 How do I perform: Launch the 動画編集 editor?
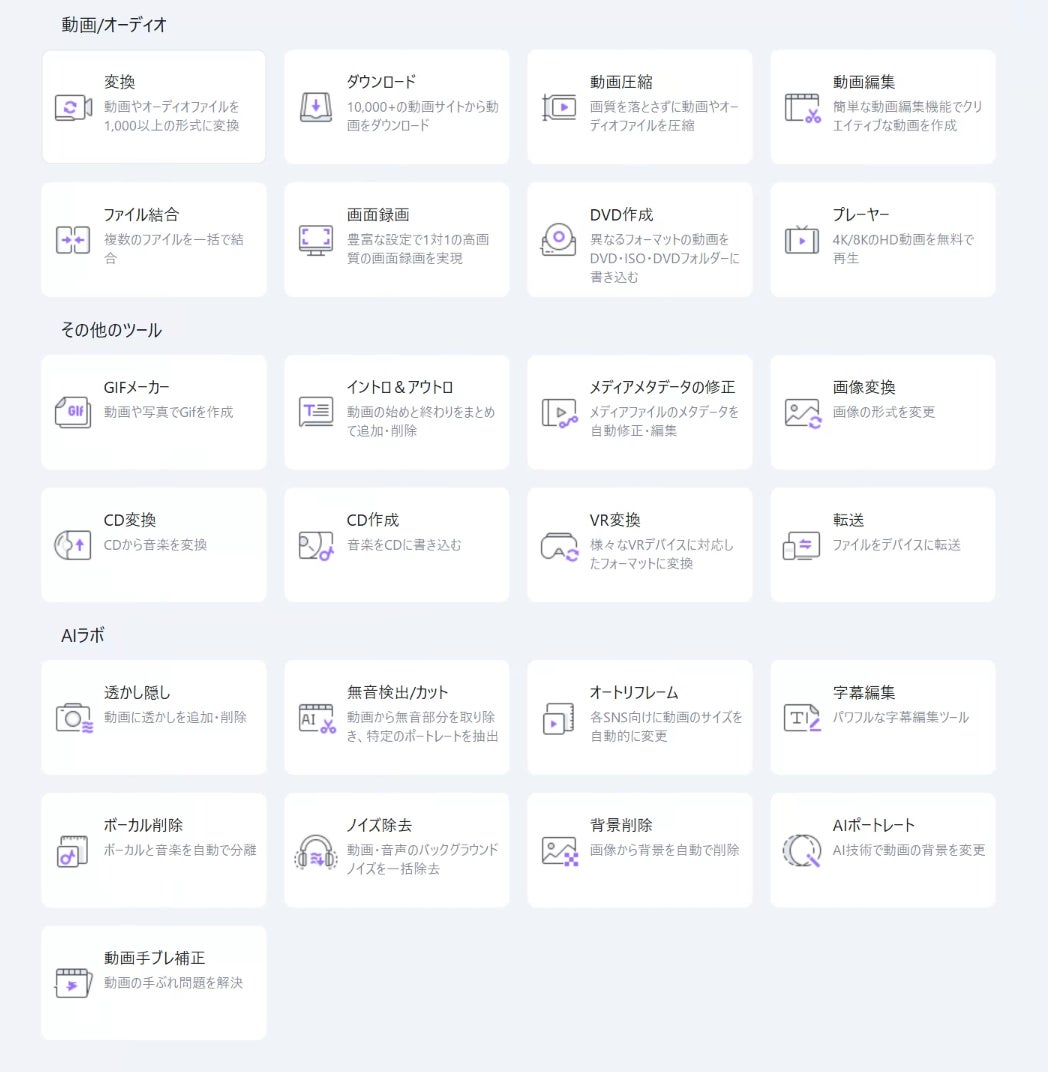(x=882, y=107)
